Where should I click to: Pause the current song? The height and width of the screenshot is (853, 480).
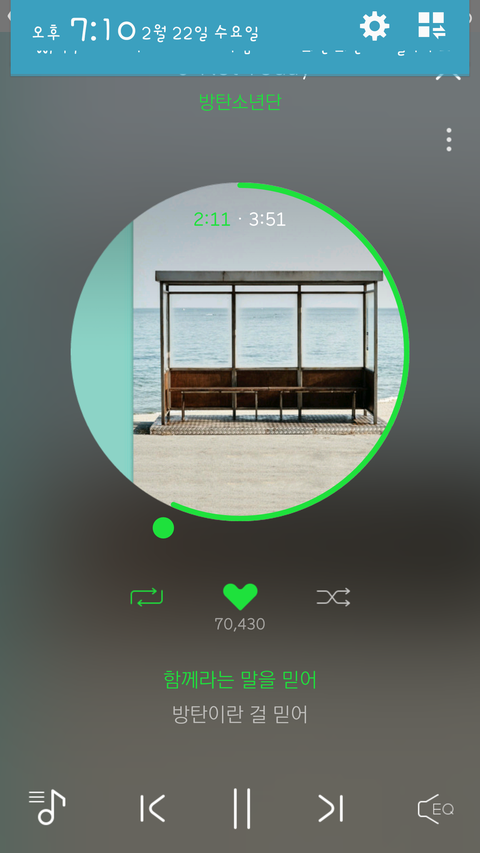click(242, 808)
